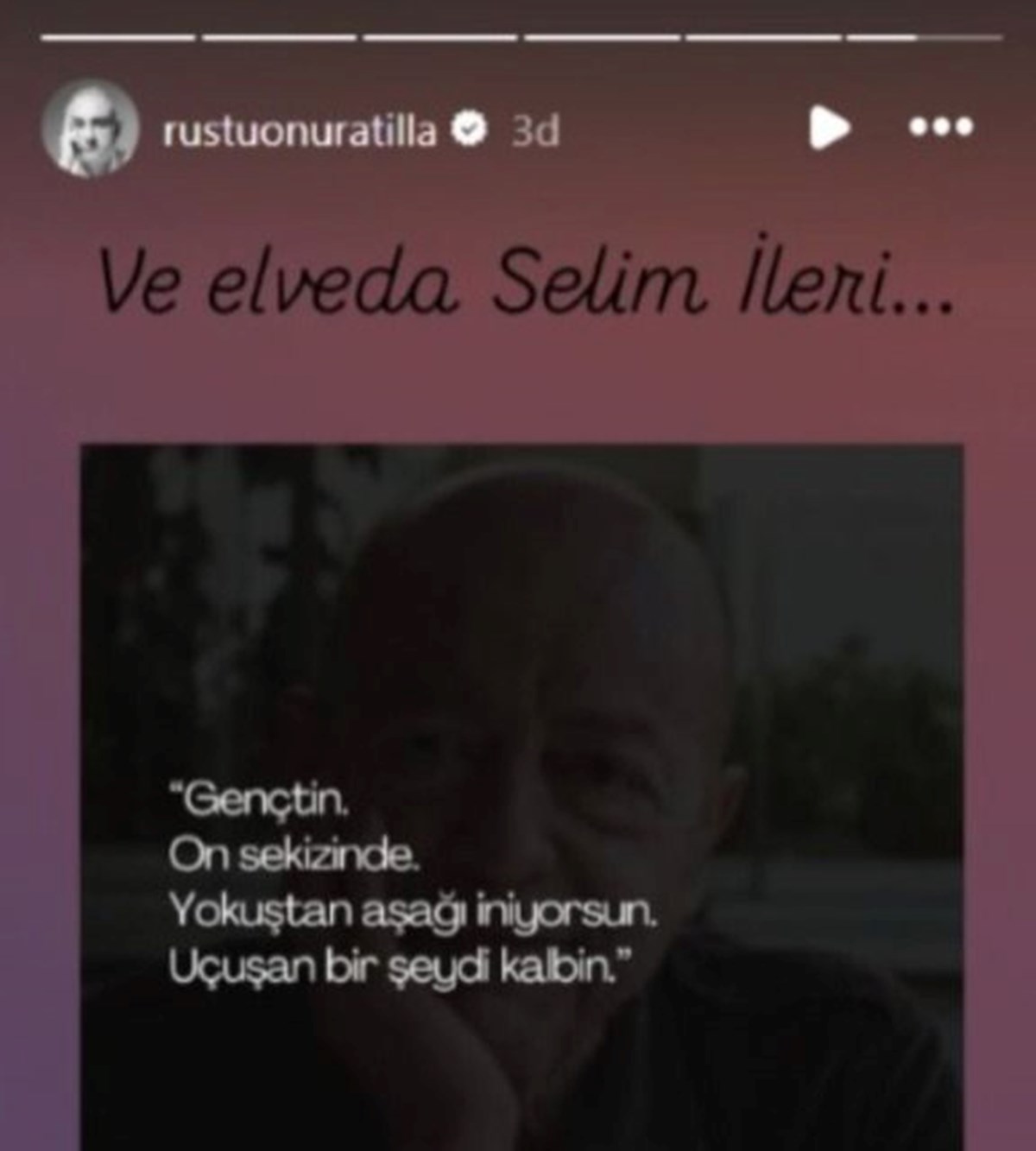1036x1151 pixels.
Task: Open rustuonuratilla's profile picture
Action: (90, 130)
